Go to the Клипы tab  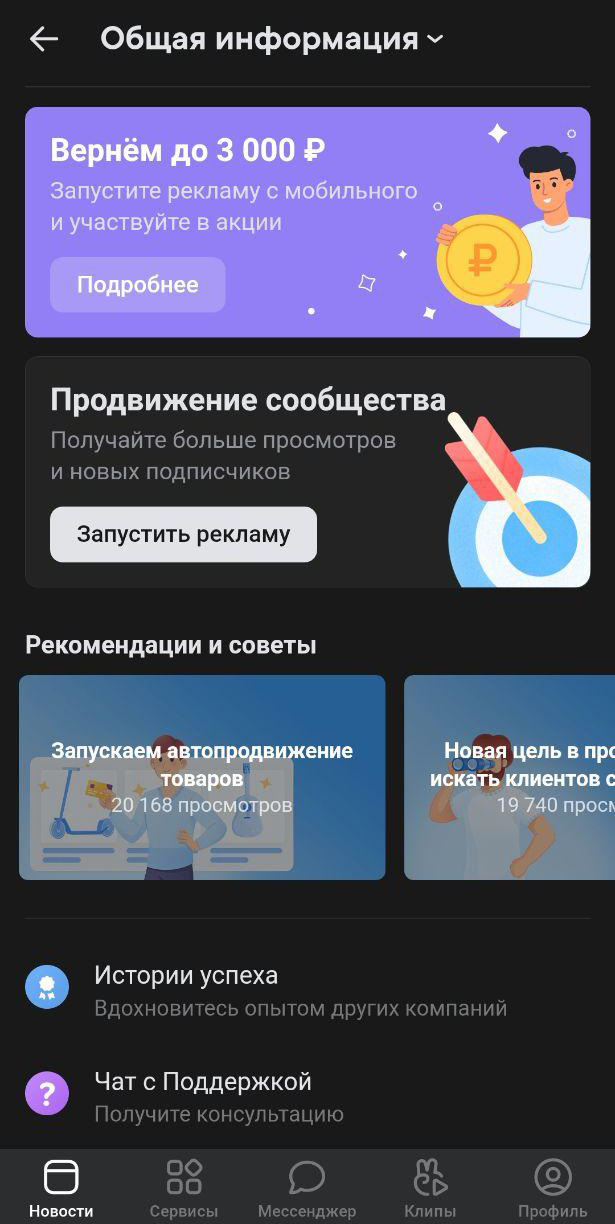click(430, 1188)
